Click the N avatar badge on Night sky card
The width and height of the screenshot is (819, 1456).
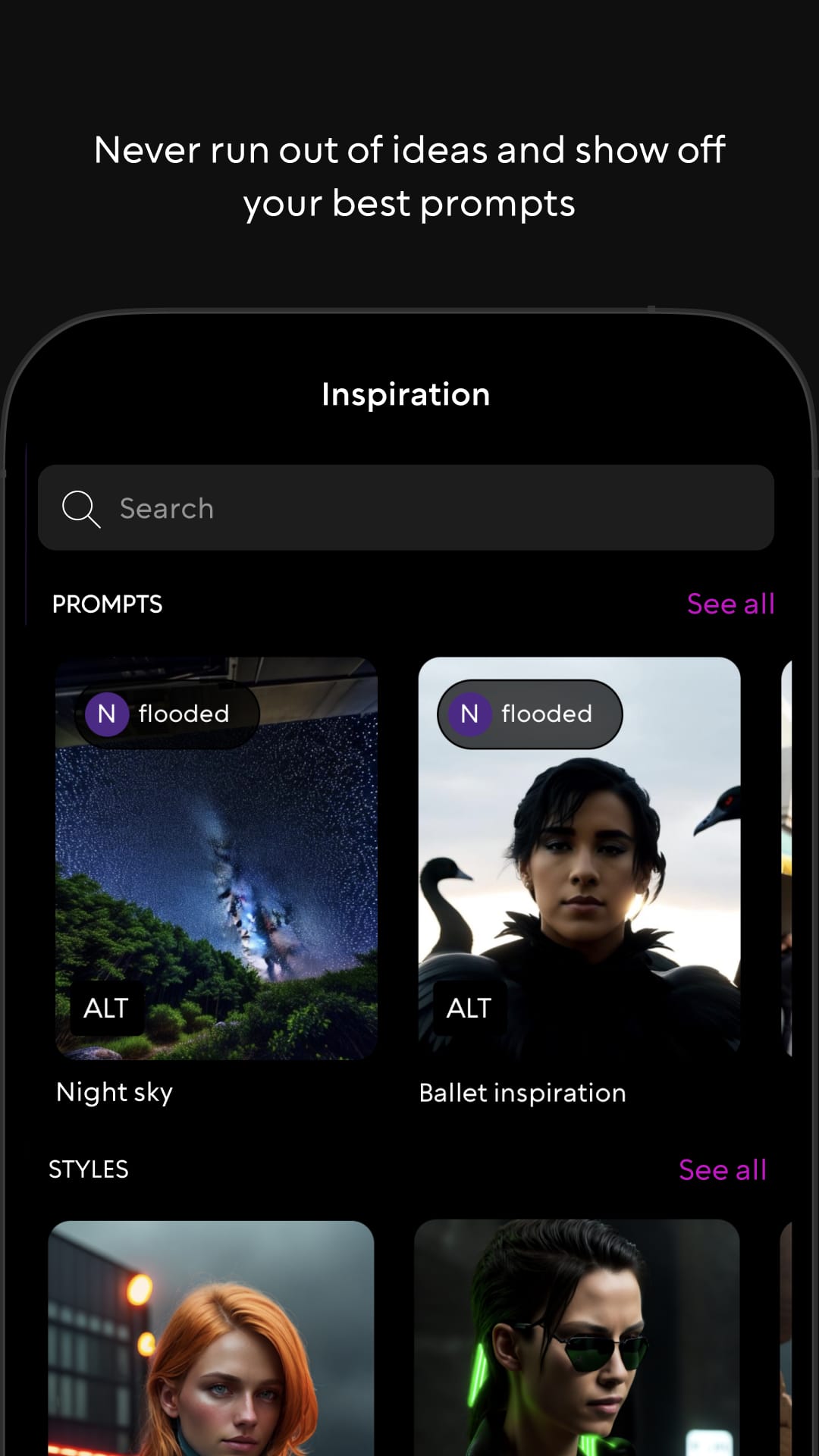[x=107, y=714]
